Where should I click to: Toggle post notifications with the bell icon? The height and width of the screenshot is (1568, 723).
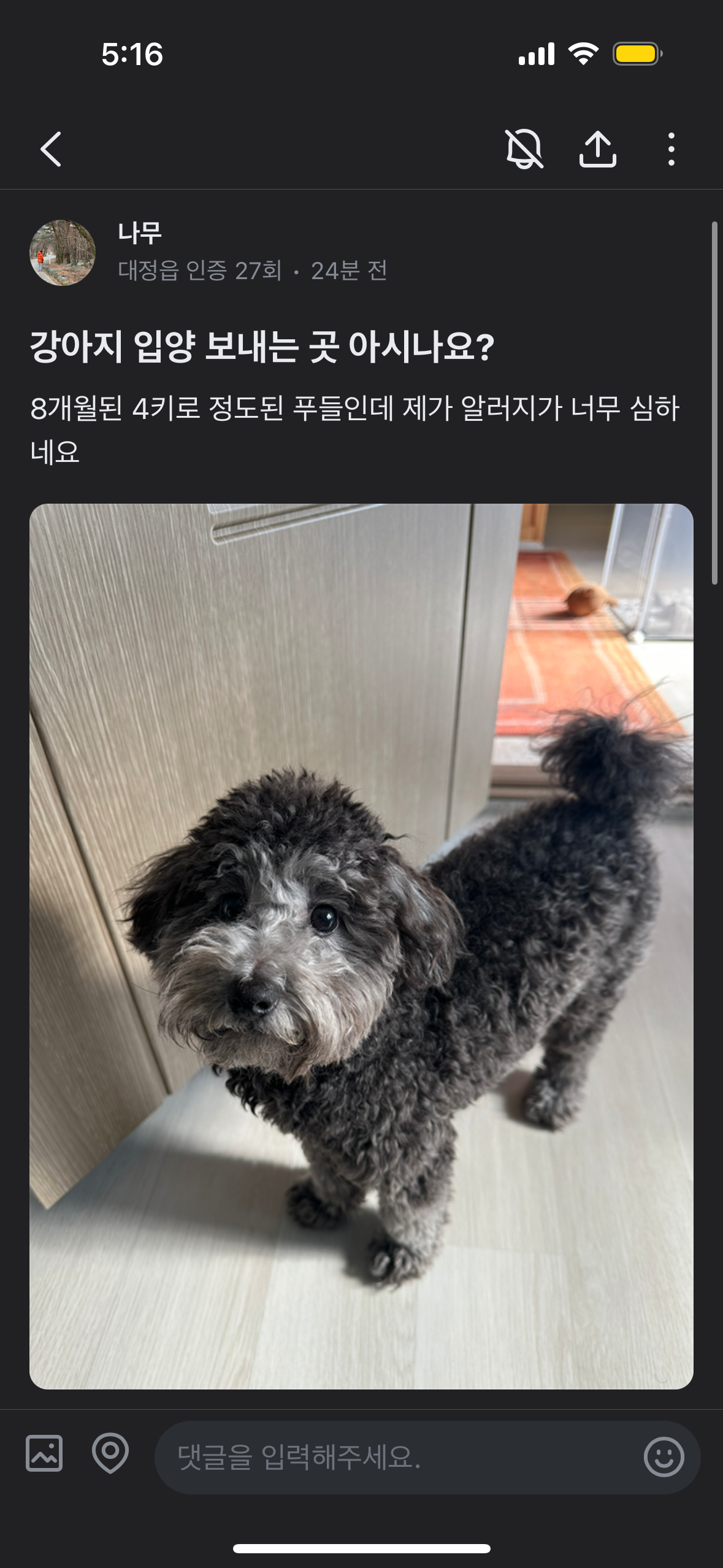coord(524,149)
